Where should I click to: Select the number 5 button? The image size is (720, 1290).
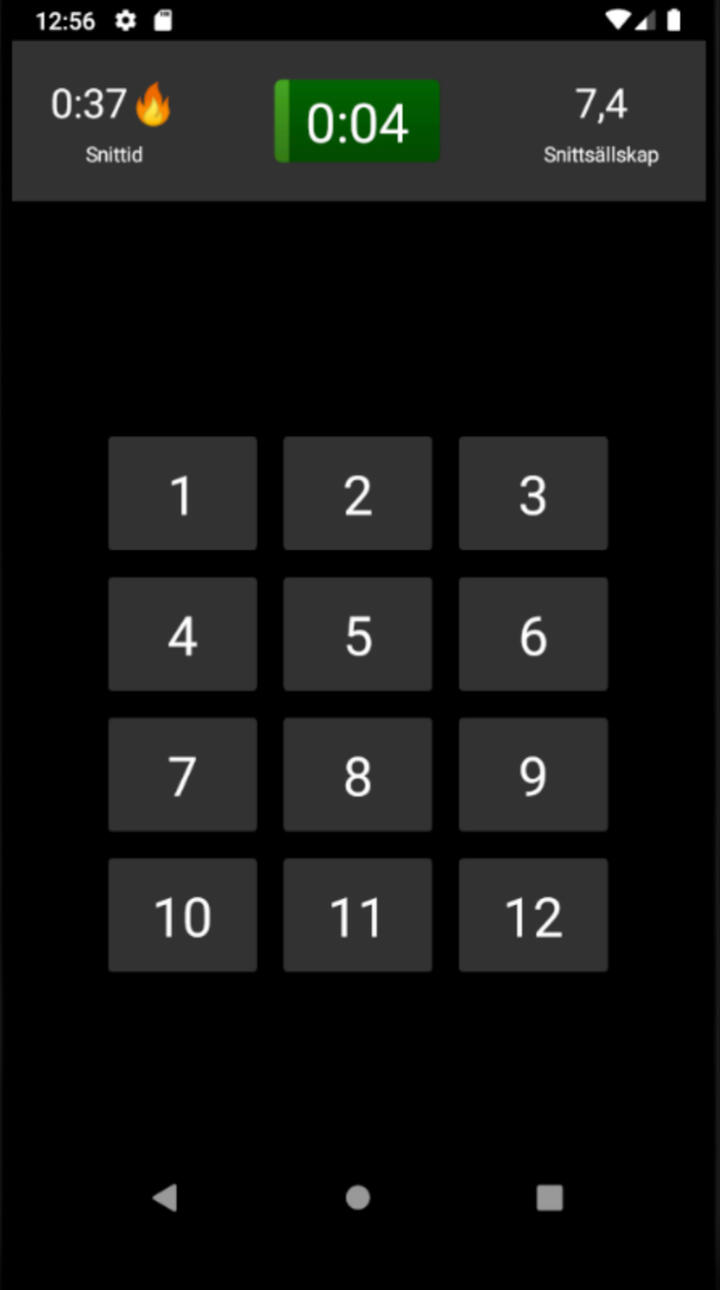[x=357, y=634]
